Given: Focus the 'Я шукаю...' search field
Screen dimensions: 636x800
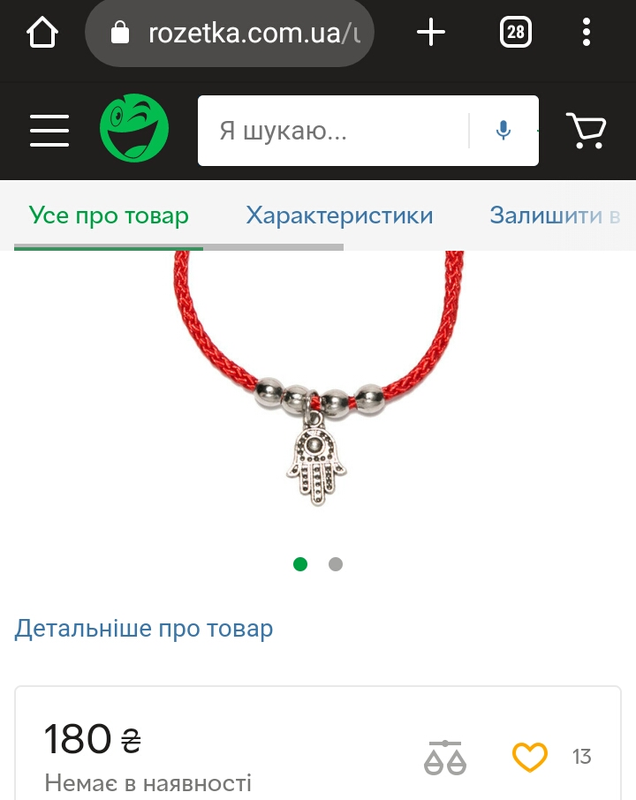Looking at the screenshot, I should 330,130.
